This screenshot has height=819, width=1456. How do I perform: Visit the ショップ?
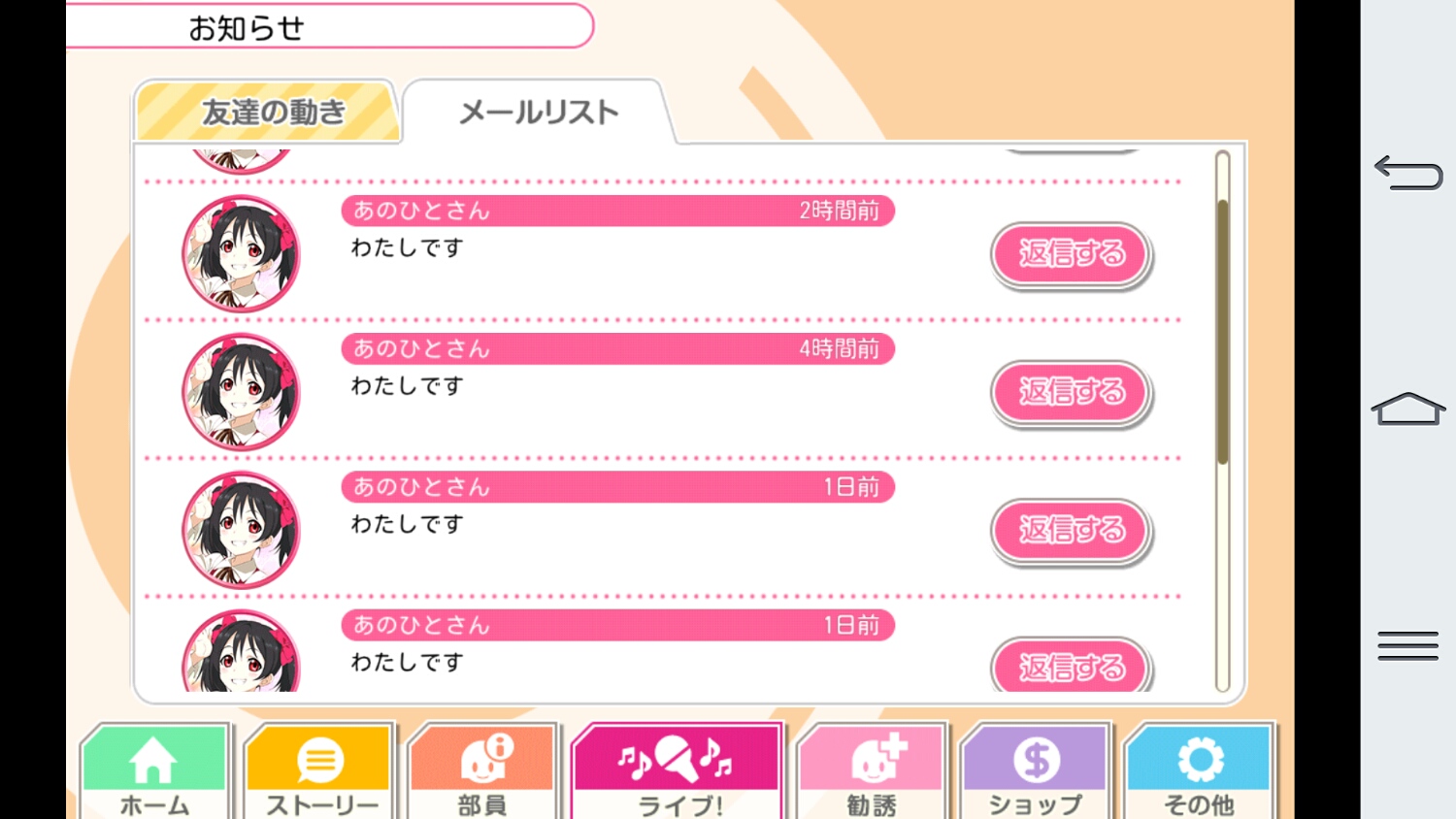[1036, 771]
